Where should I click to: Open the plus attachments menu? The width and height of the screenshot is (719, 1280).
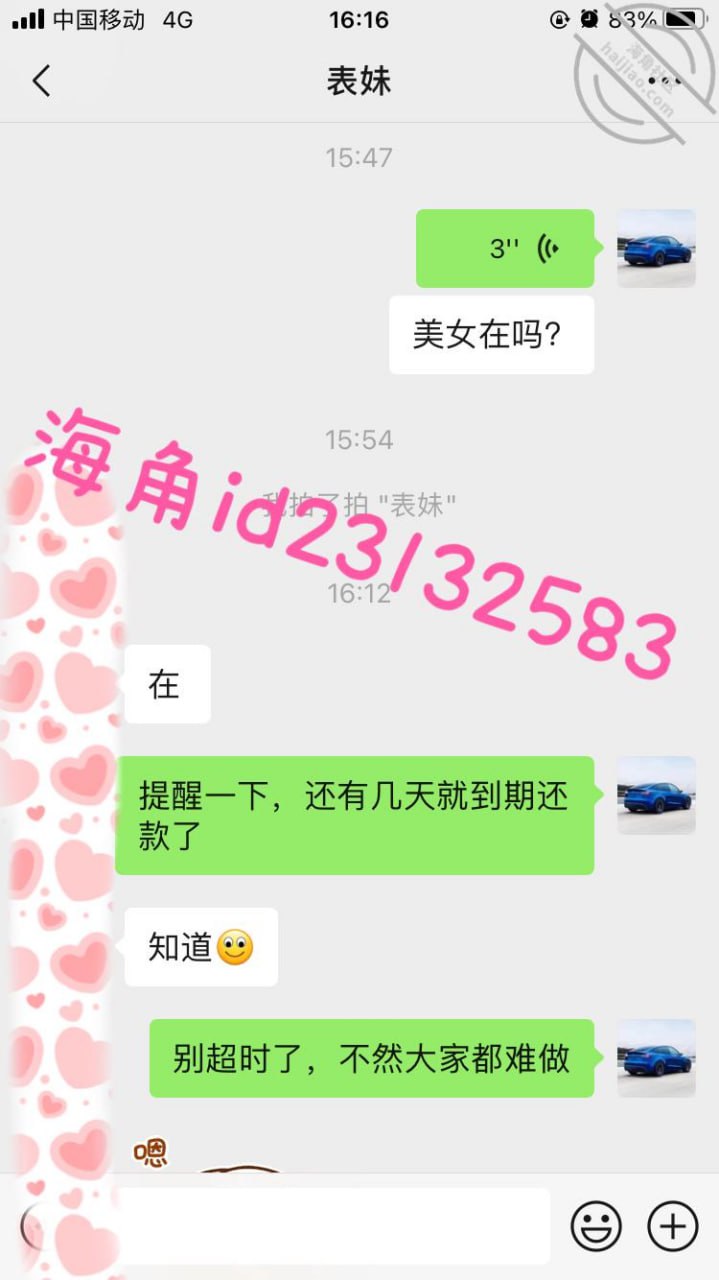(672, 1226)
